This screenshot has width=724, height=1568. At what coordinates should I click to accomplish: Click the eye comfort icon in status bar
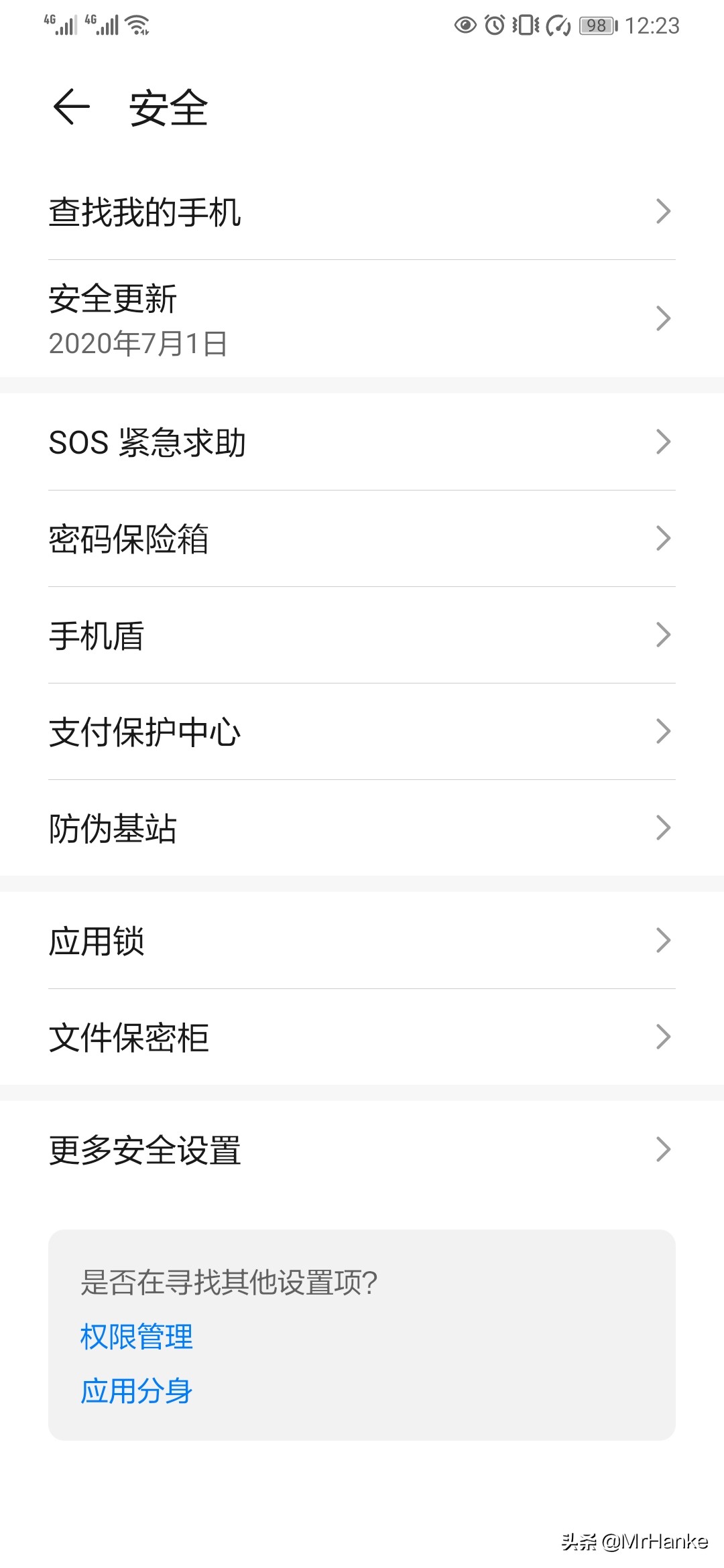click(x=465, y=25)
